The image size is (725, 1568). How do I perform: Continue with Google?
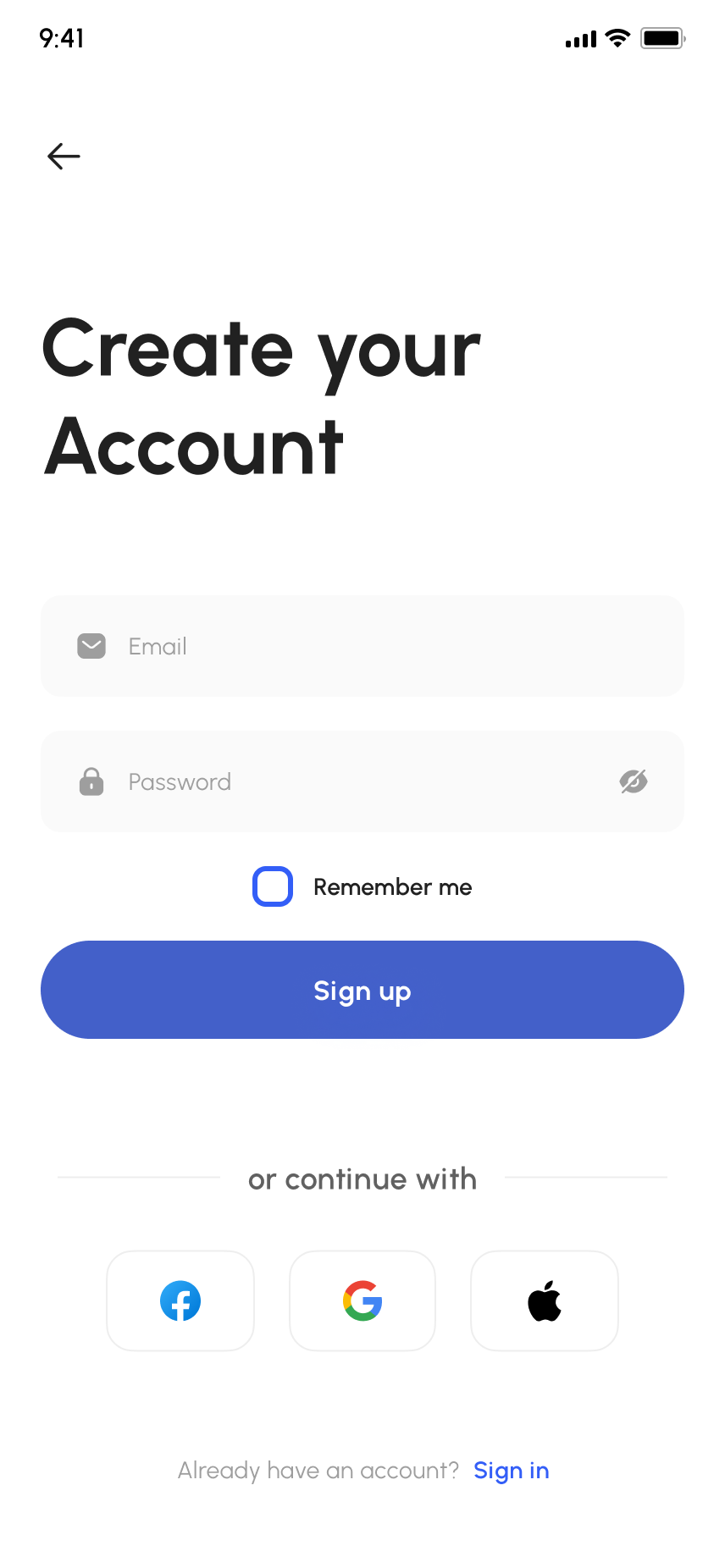point(362,1300)
